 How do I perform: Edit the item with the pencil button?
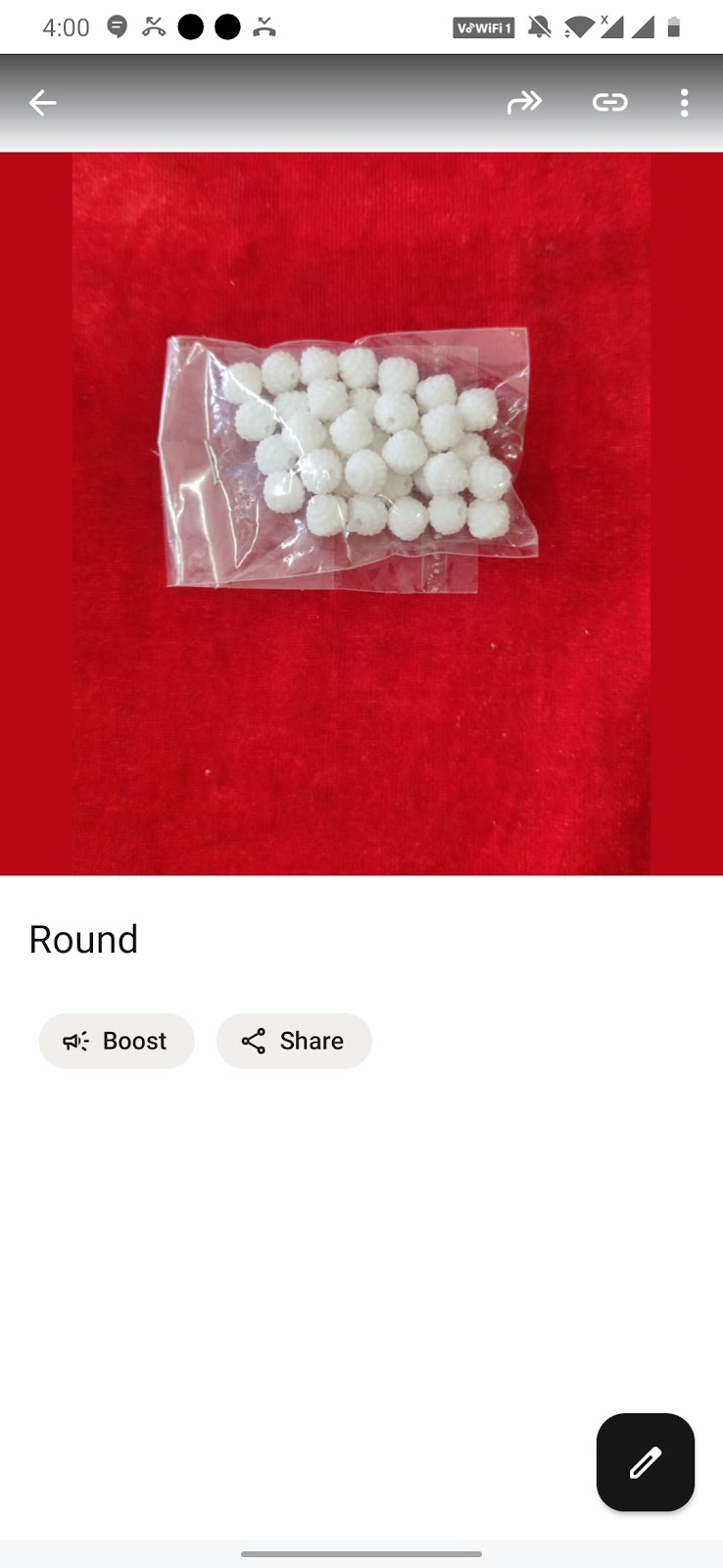tap(644, 1462)
